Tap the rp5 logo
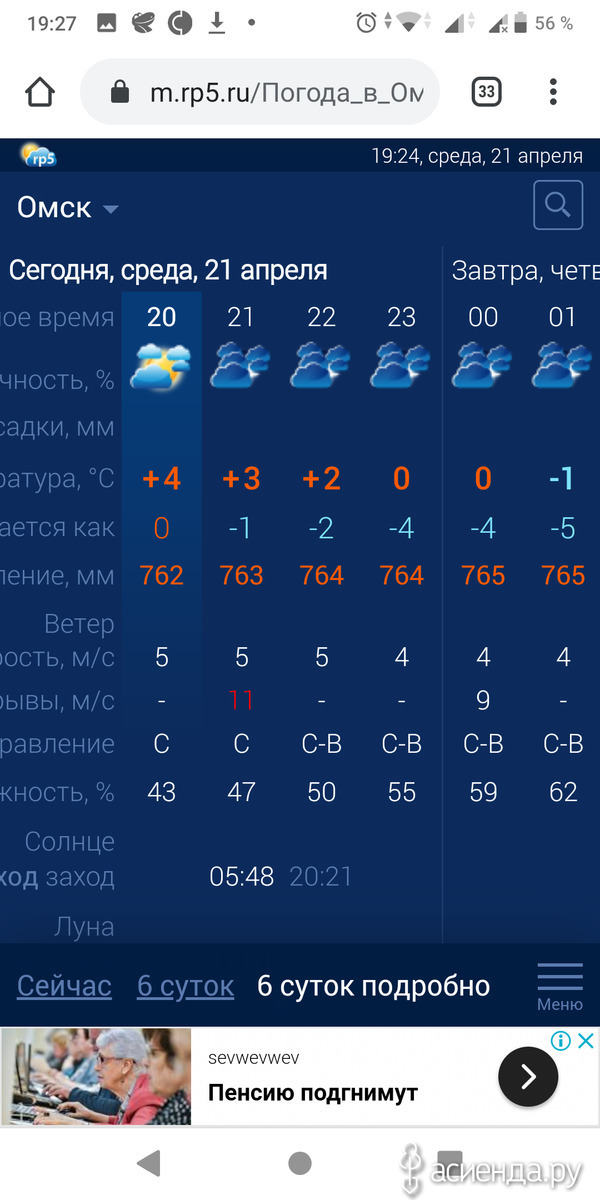Screen dimensions: 600x1200 39,155
